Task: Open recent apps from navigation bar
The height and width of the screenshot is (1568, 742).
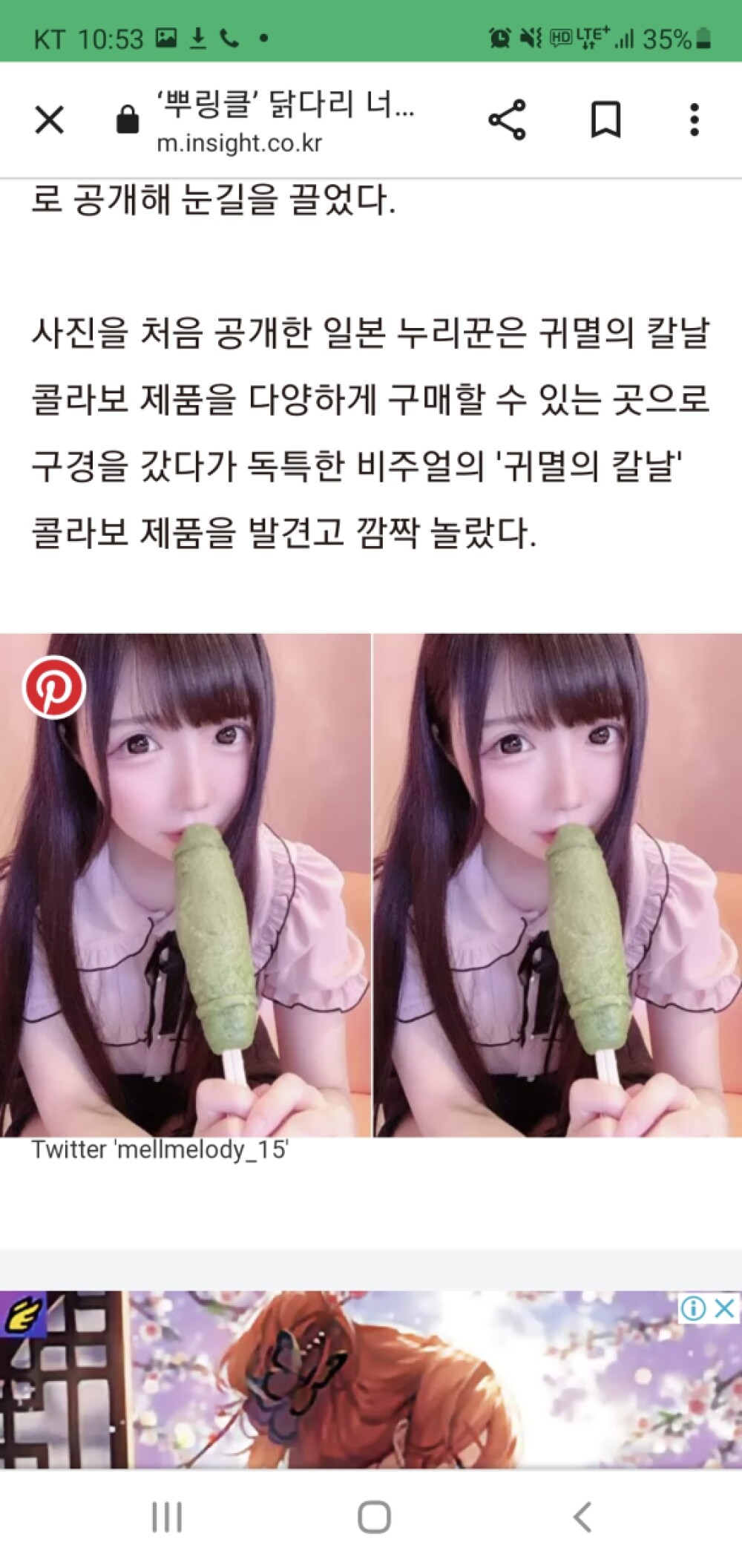Action: [166, 1517]
